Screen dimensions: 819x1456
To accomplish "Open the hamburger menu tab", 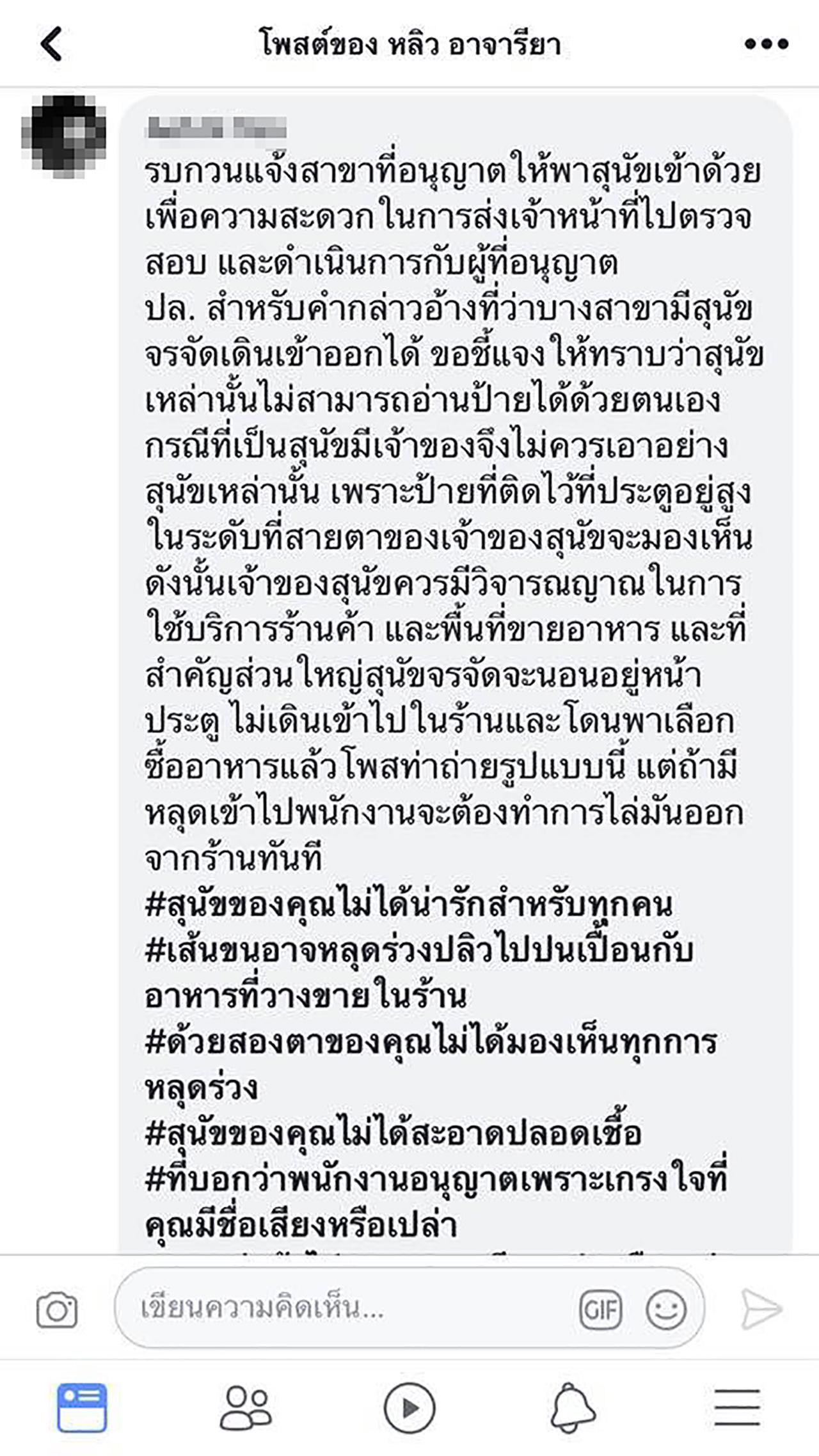I will [736, 1407].
